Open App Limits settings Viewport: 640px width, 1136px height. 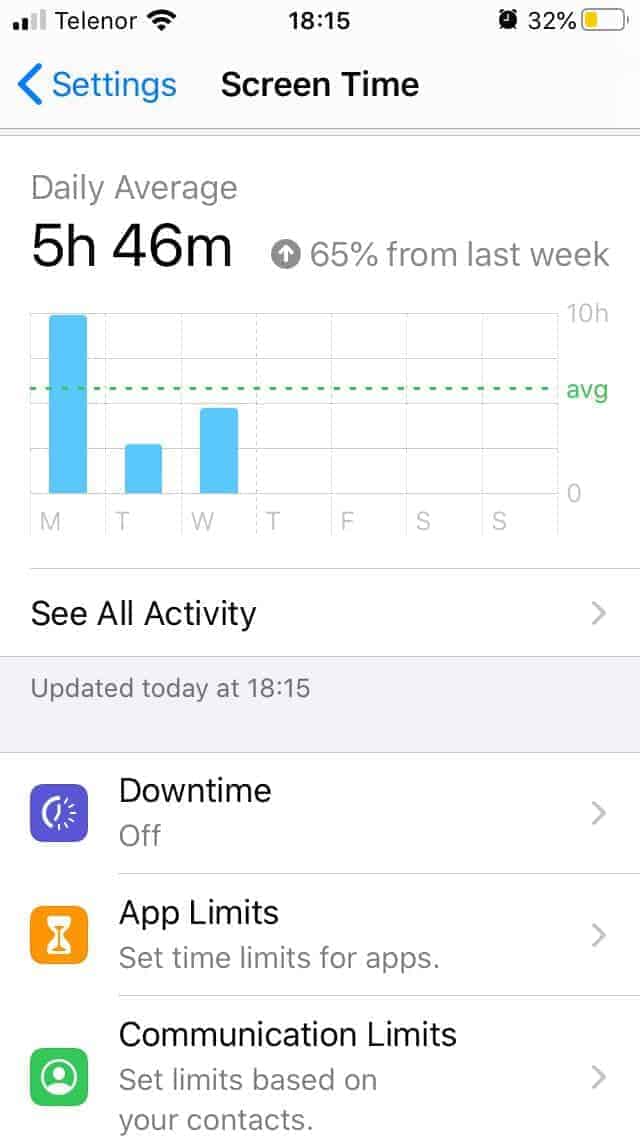point(320,935)
